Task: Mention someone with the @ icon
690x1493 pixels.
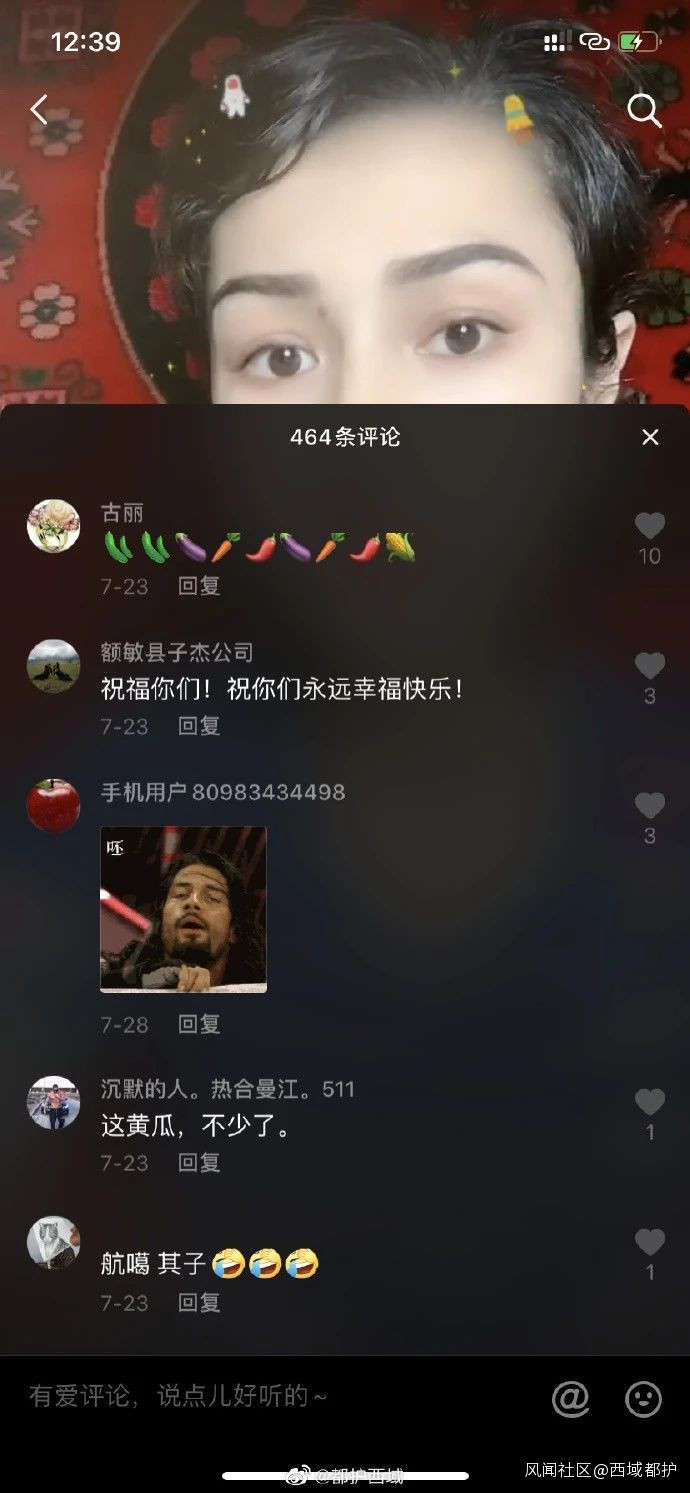Action: (570, 1398)
